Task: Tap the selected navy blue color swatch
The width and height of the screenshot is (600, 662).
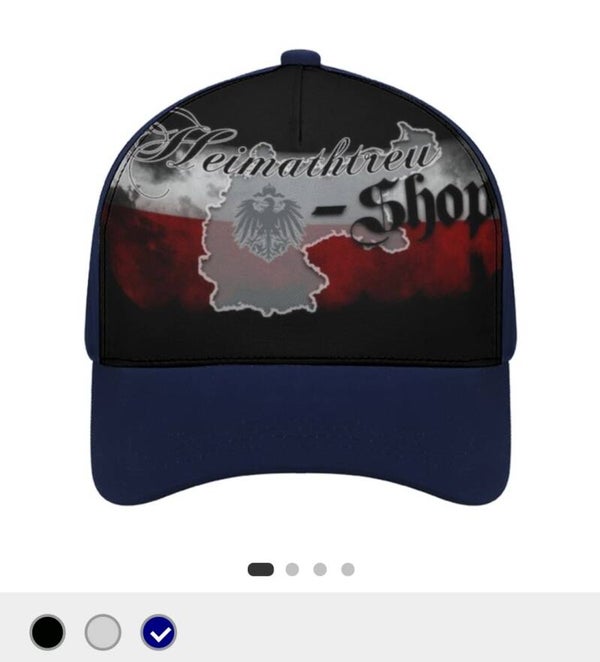Action: click(158, 632)
